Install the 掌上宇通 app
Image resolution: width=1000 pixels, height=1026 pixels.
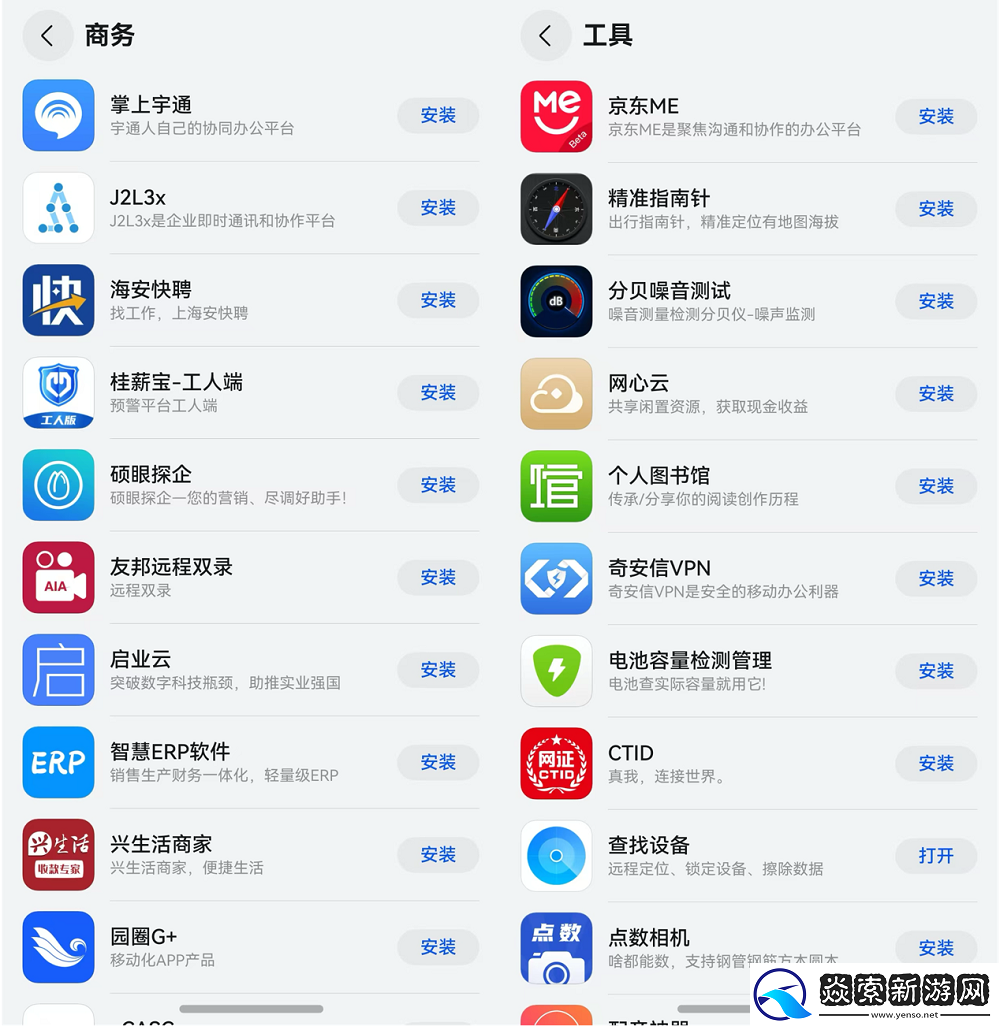(438, 115)
